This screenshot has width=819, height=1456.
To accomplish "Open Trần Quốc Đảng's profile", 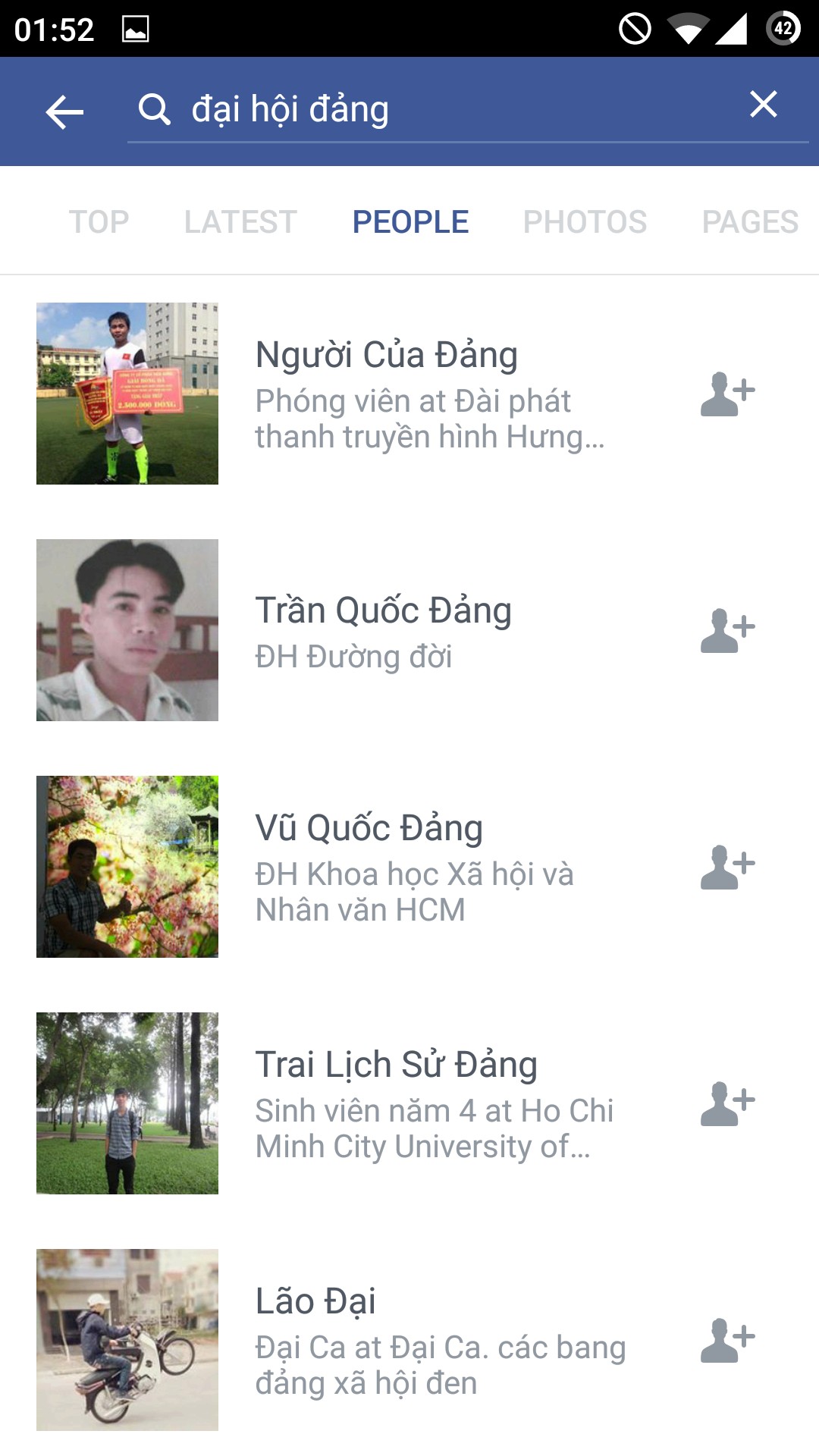I will [x=383, y=611].
